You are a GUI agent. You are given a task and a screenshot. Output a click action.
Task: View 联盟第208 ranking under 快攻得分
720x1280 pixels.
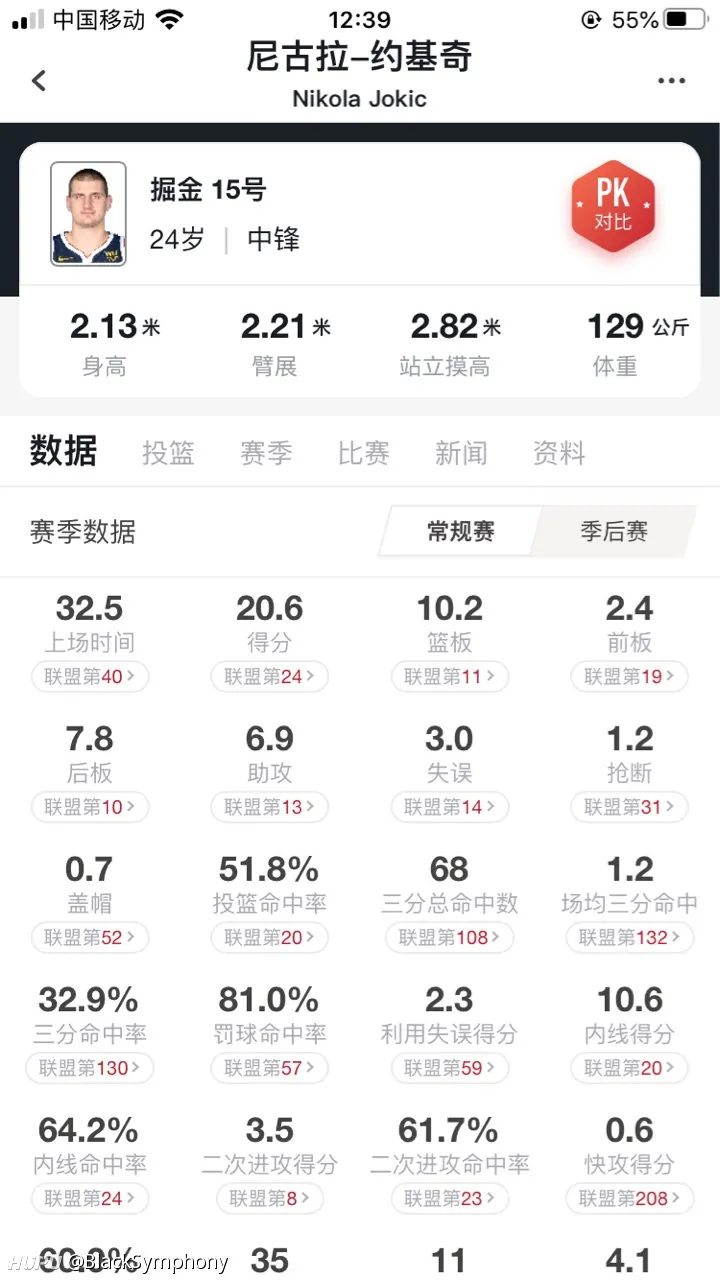click(629, 1198)
